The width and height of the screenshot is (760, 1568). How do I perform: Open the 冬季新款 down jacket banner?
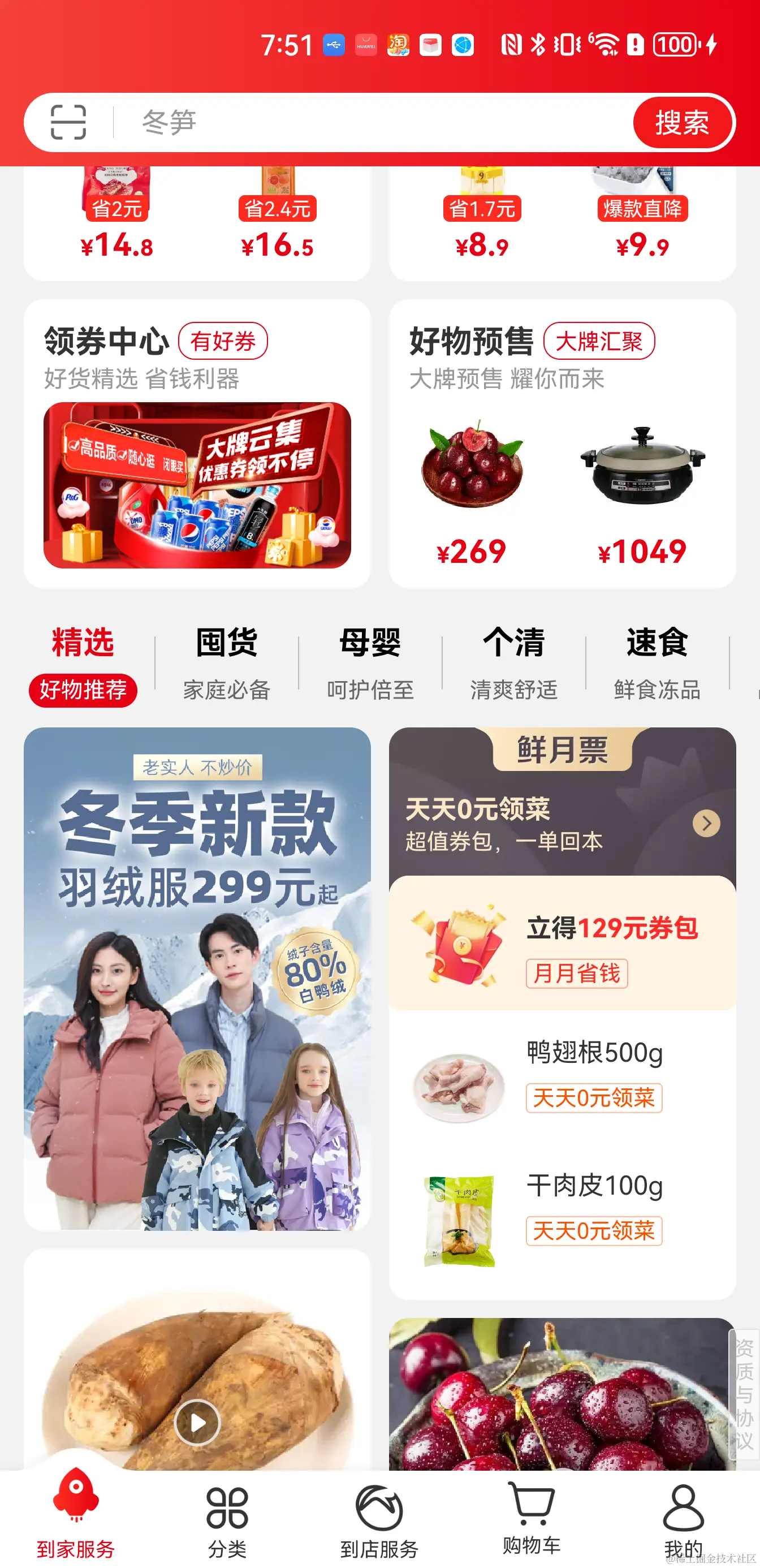point(197,979)
